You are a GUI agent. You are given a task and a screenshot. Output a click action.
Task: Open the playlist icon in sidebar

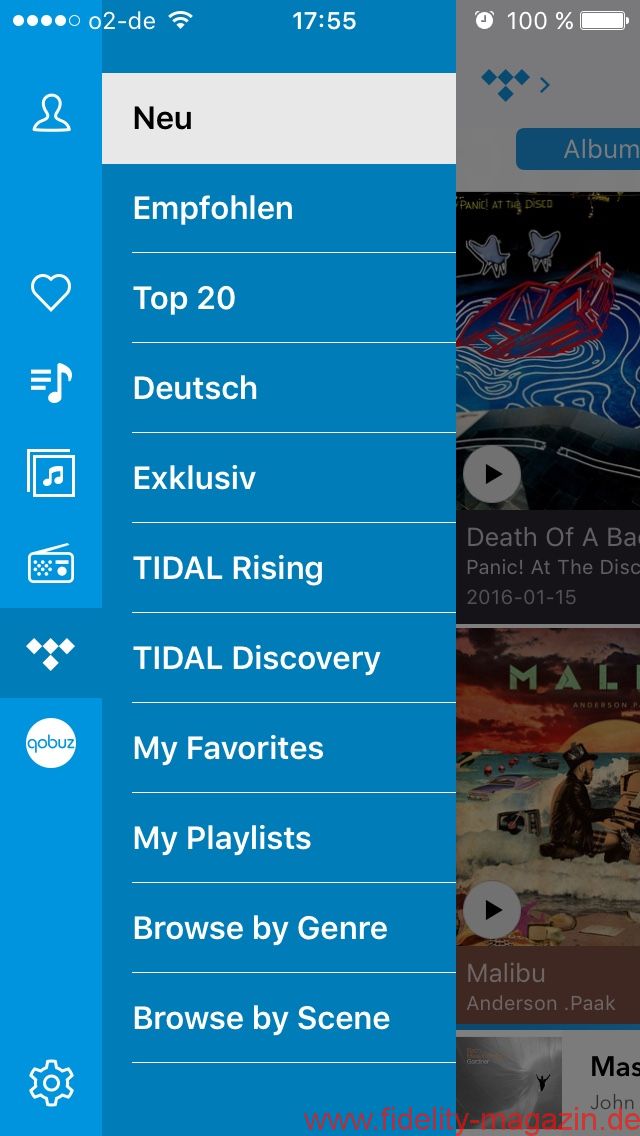click(x=51, y=383)
